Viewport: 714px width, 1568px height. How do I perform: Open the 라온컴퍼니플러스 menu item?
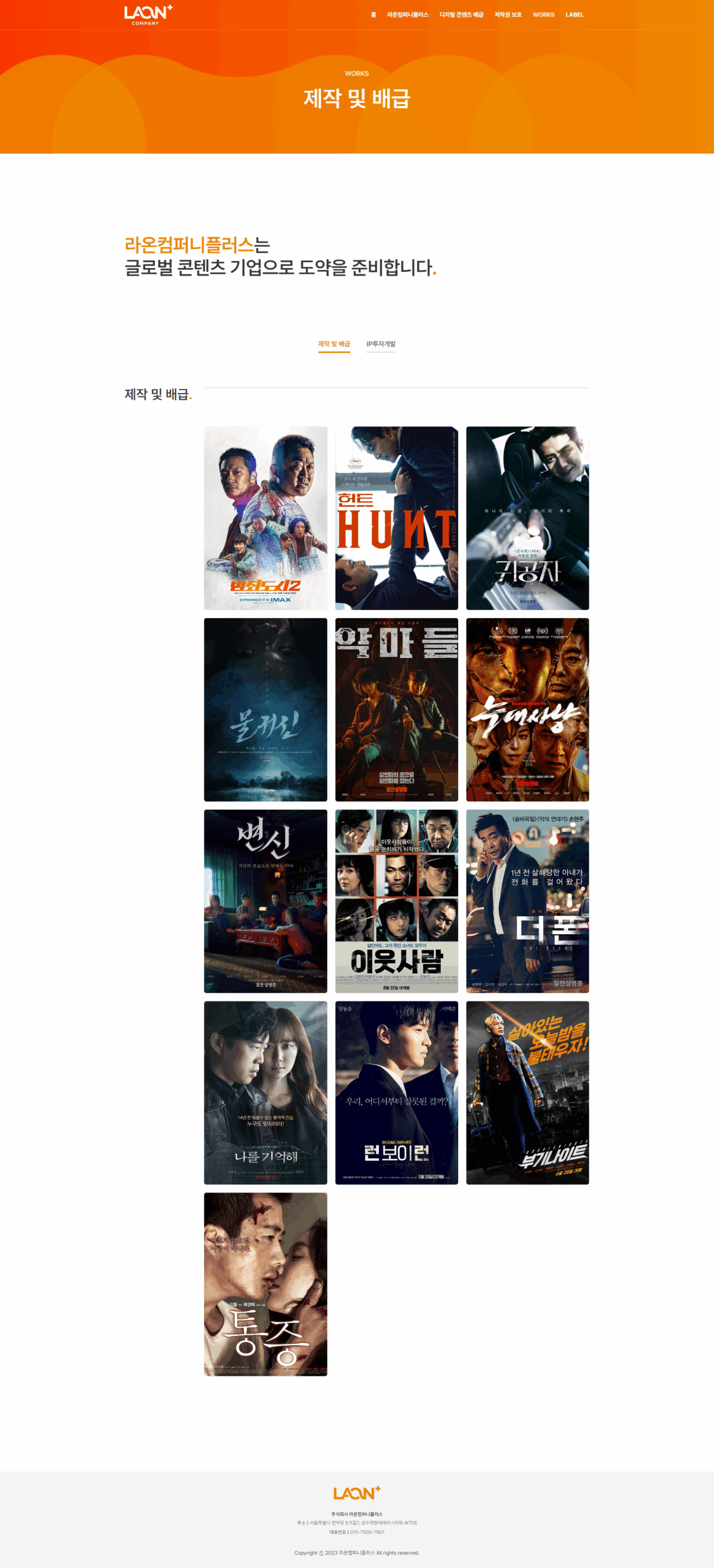click(x=407, y=15)
